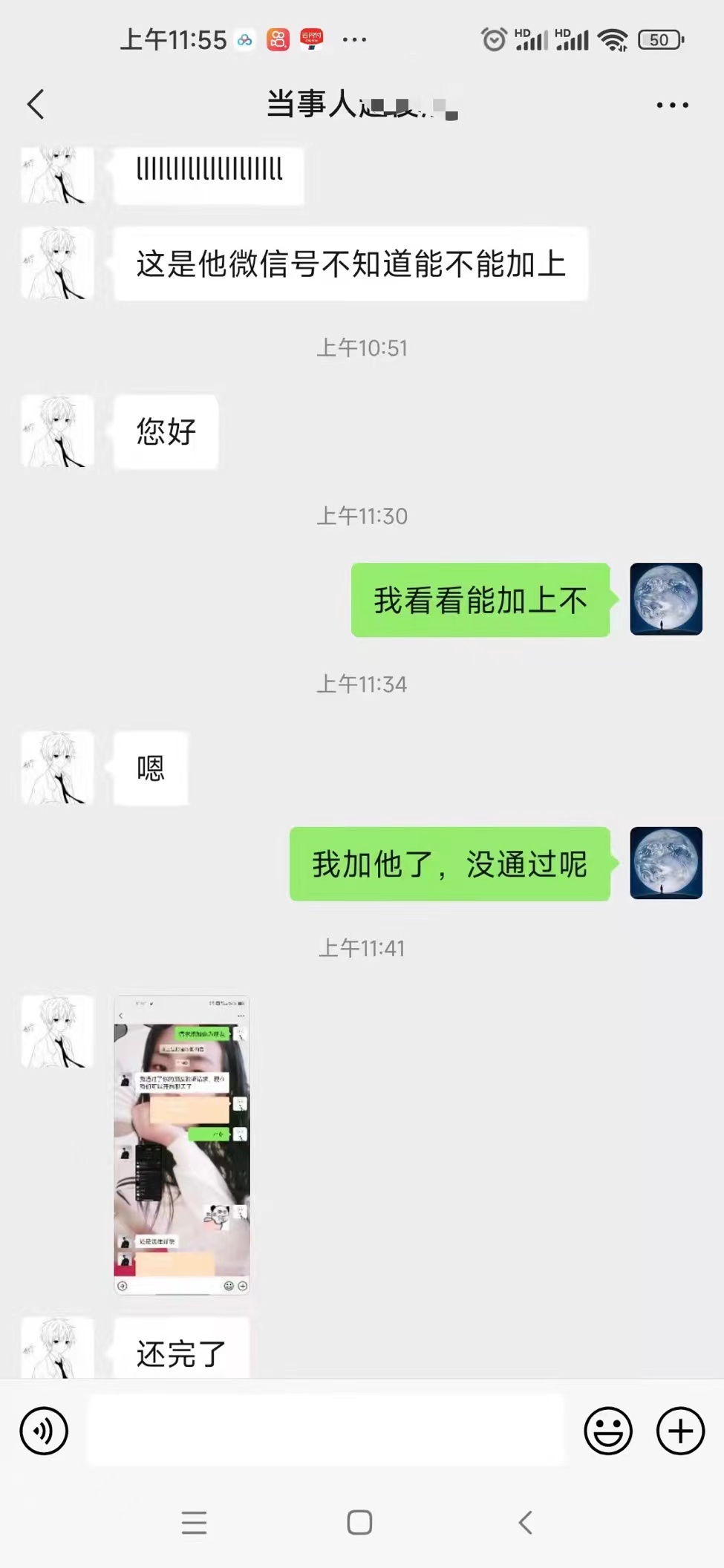The height and width of the screenshot is (1568, 724).
Task: Go to the system home screen
Action: (x=359, y=1523)
